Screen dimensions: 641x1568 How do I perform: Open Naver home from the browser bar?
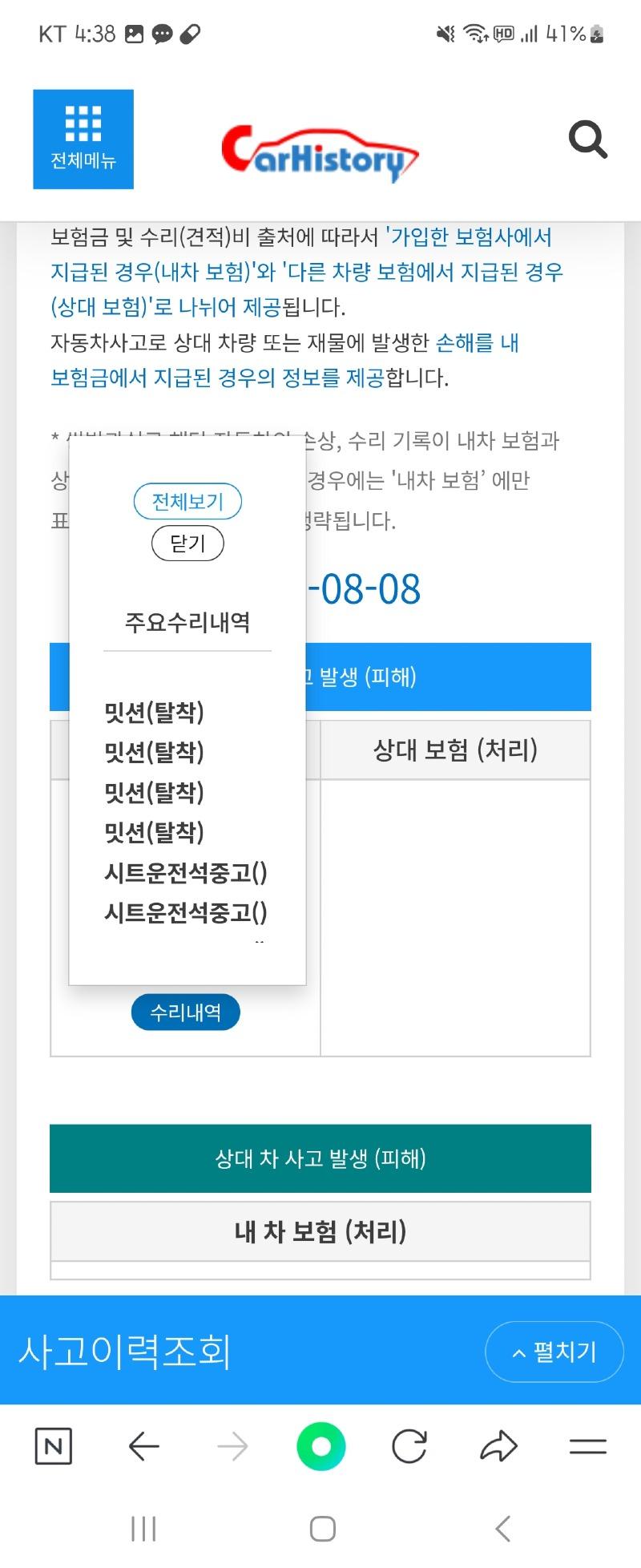click(54, 1447)
